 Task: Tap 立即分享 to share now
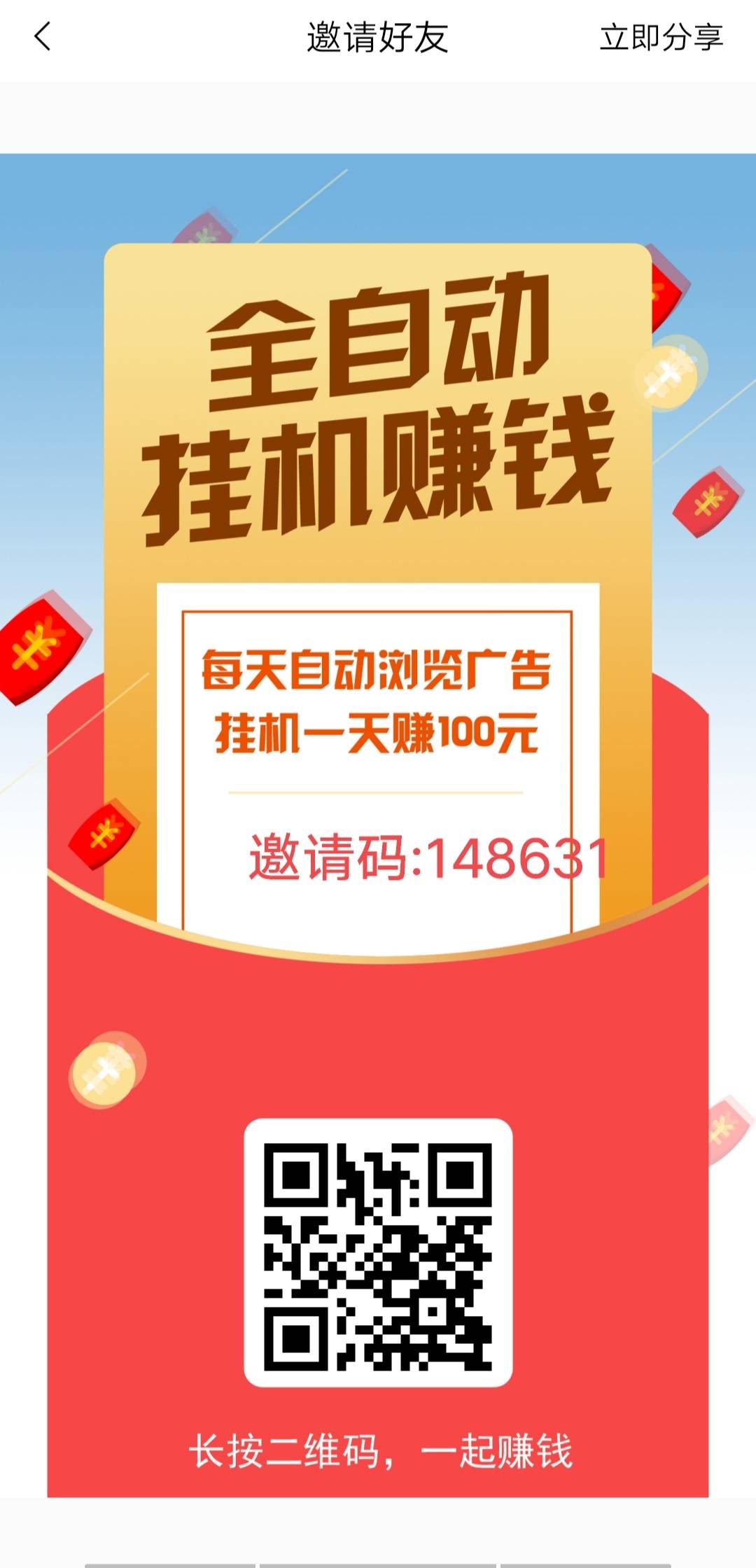(x=660, y=38)
